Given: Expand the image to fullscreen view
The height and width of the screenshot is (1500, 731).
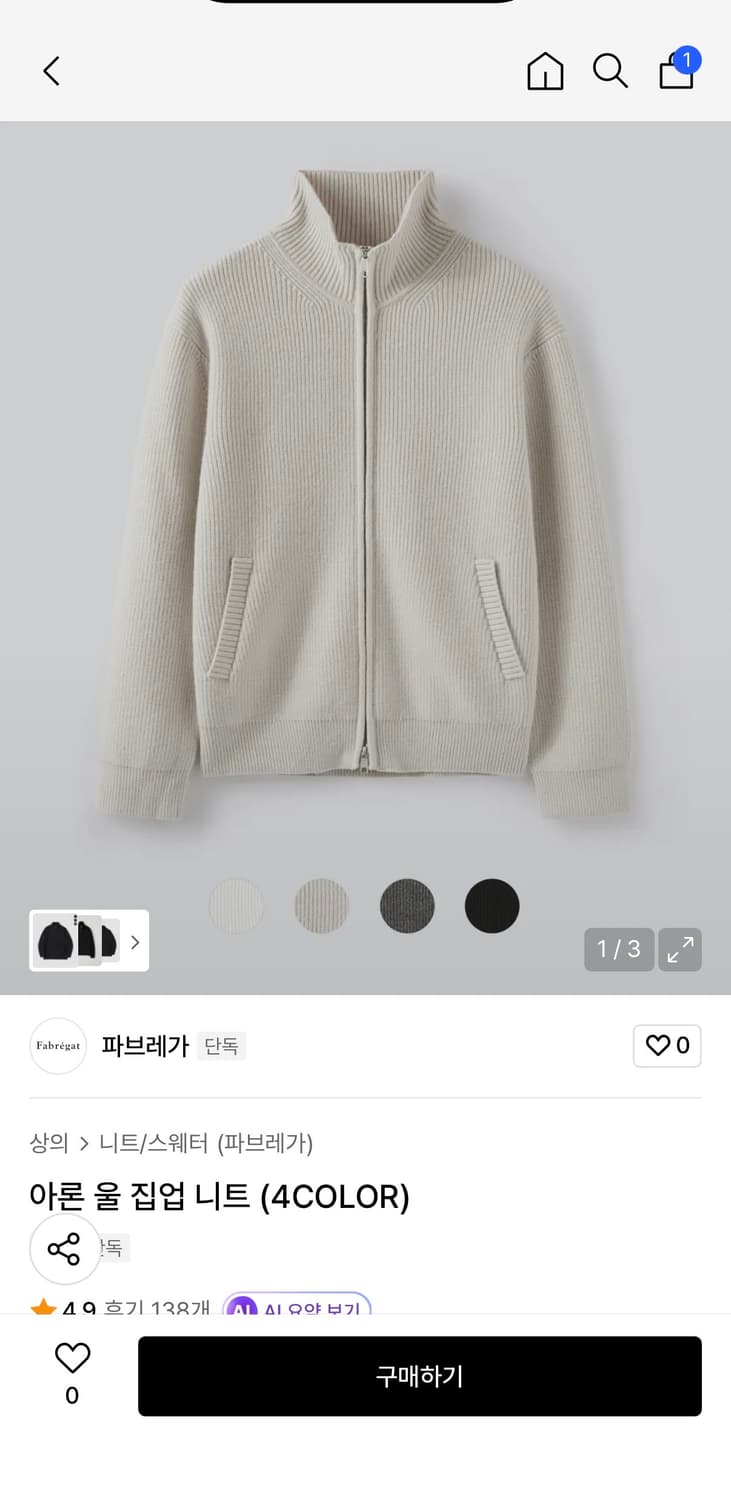Looking at the screenshot, I should [x=680, y=949].
